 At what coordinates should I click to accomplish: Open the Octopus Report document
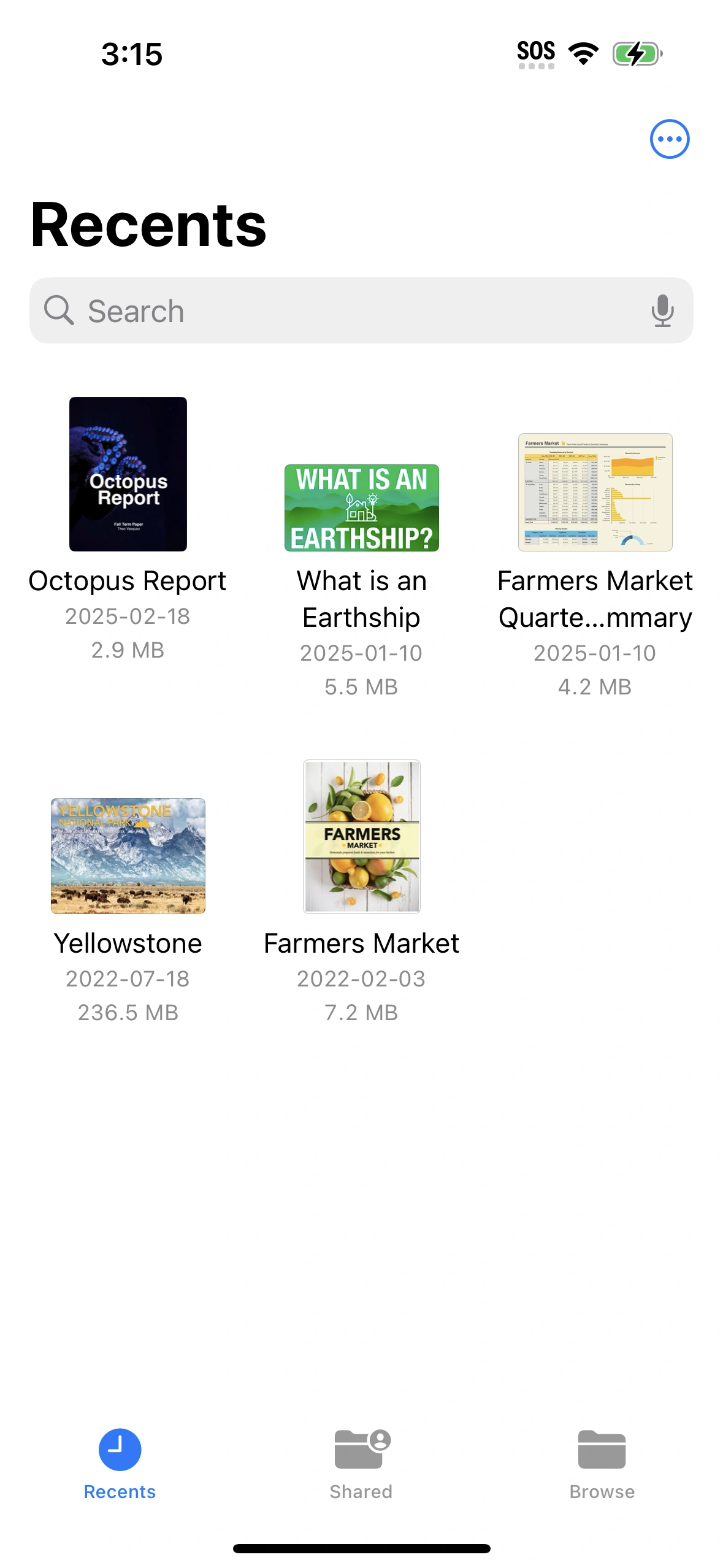pos(128,474)
